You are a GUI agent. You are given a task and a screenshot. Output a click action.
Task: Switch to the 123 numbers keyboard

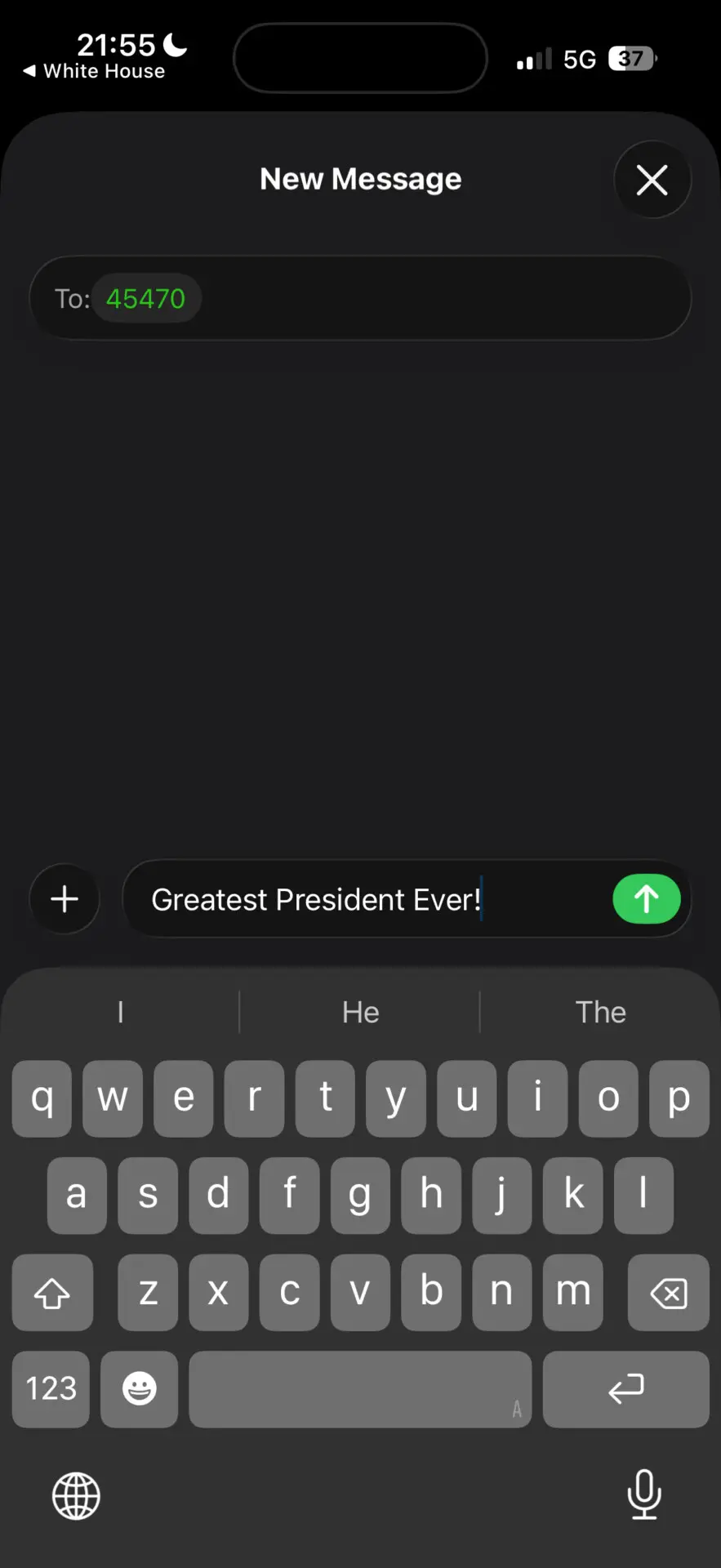point(51,1388)
